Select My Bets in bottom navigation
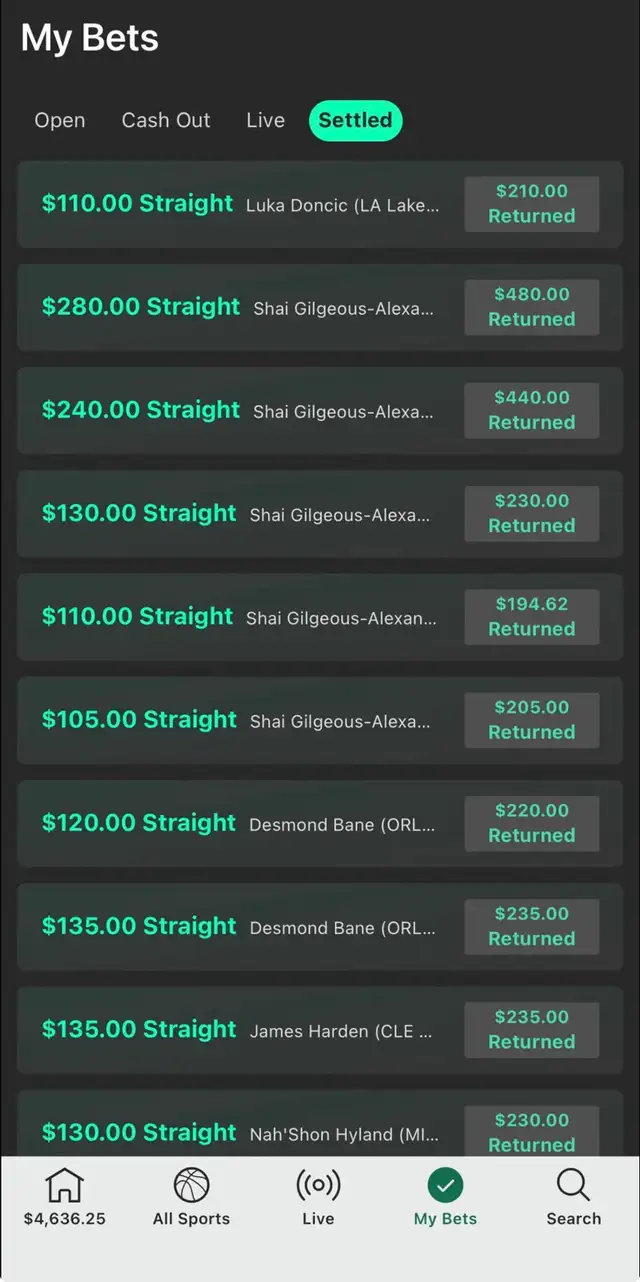The image size is (640, 1282). 445,1197
